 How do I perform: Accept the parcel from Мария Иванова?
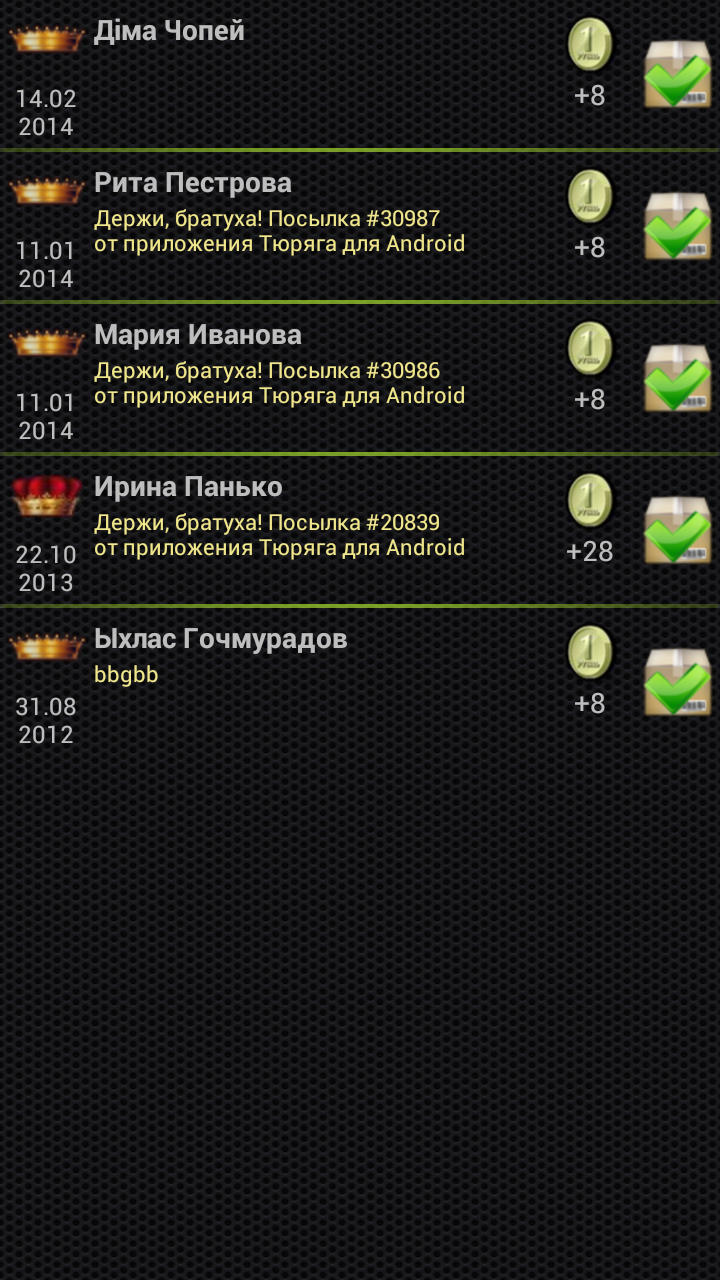click(677, 378)
